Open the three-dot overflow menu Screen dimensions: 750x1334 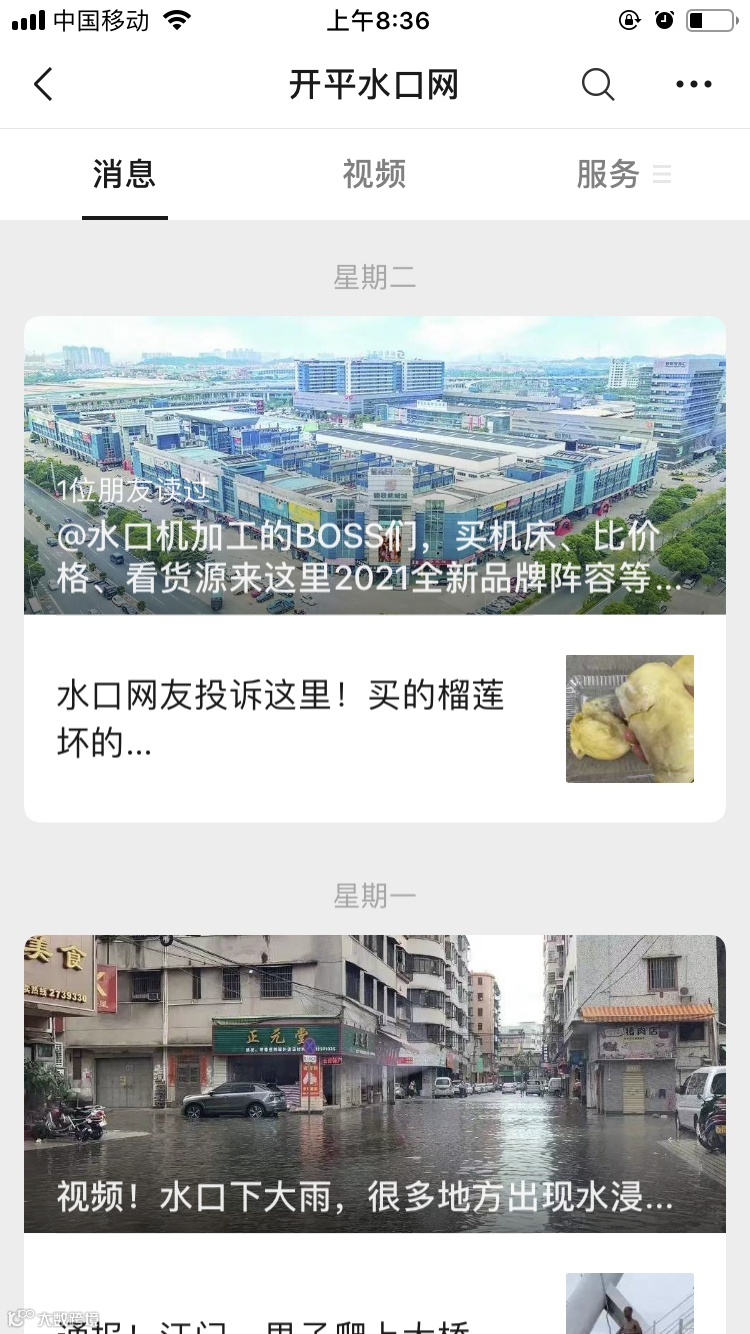pos(693,85)
